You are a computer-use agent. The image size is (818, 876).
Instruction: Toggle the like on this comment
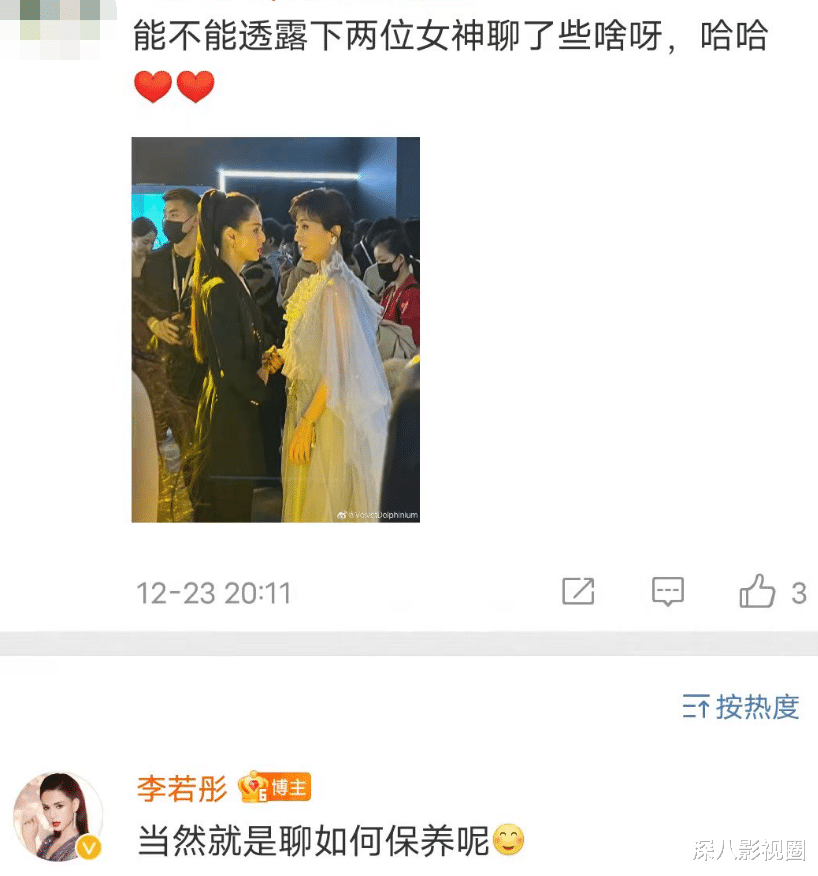tap(757, 592)
